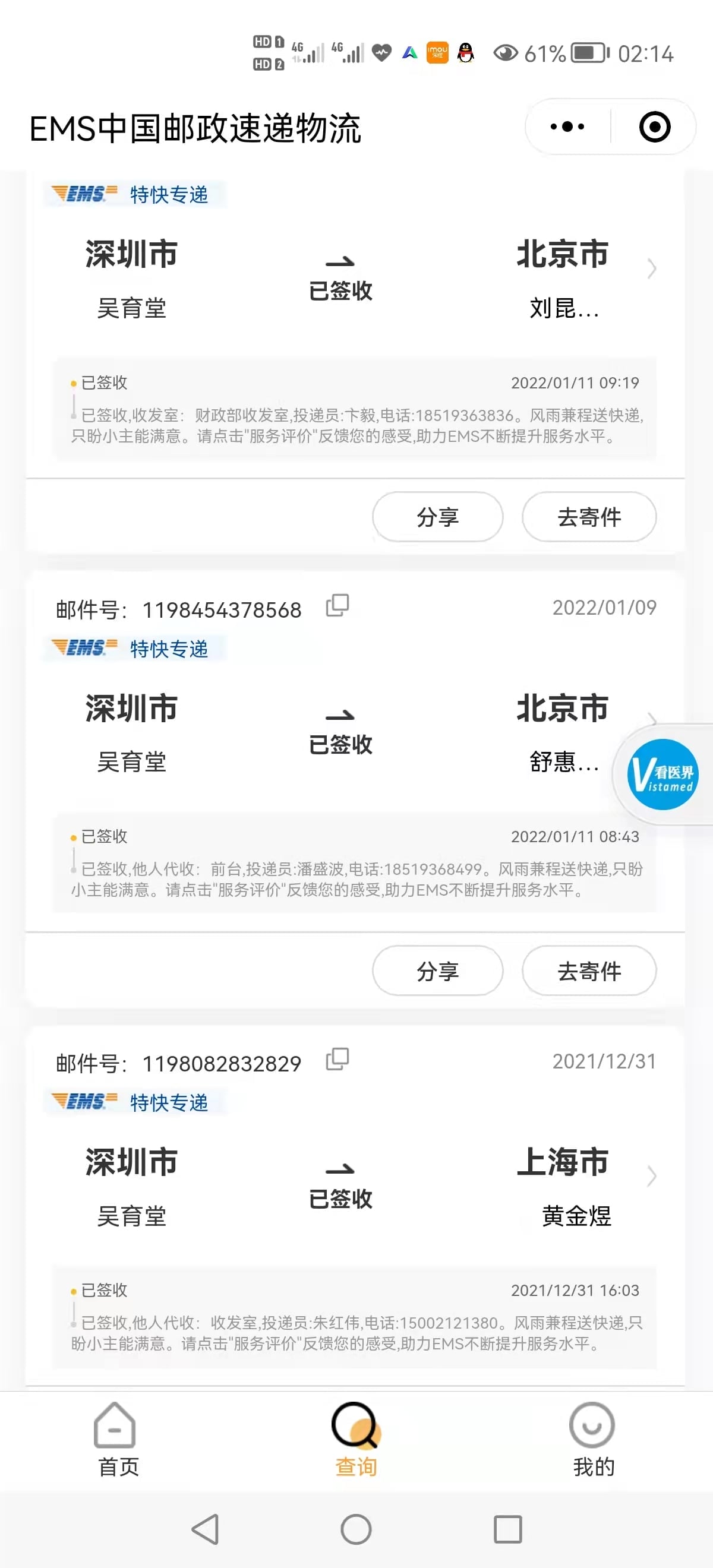Open details of parcel to 黄金煜 in 上海市
713x1568 pixels.
651,1177
